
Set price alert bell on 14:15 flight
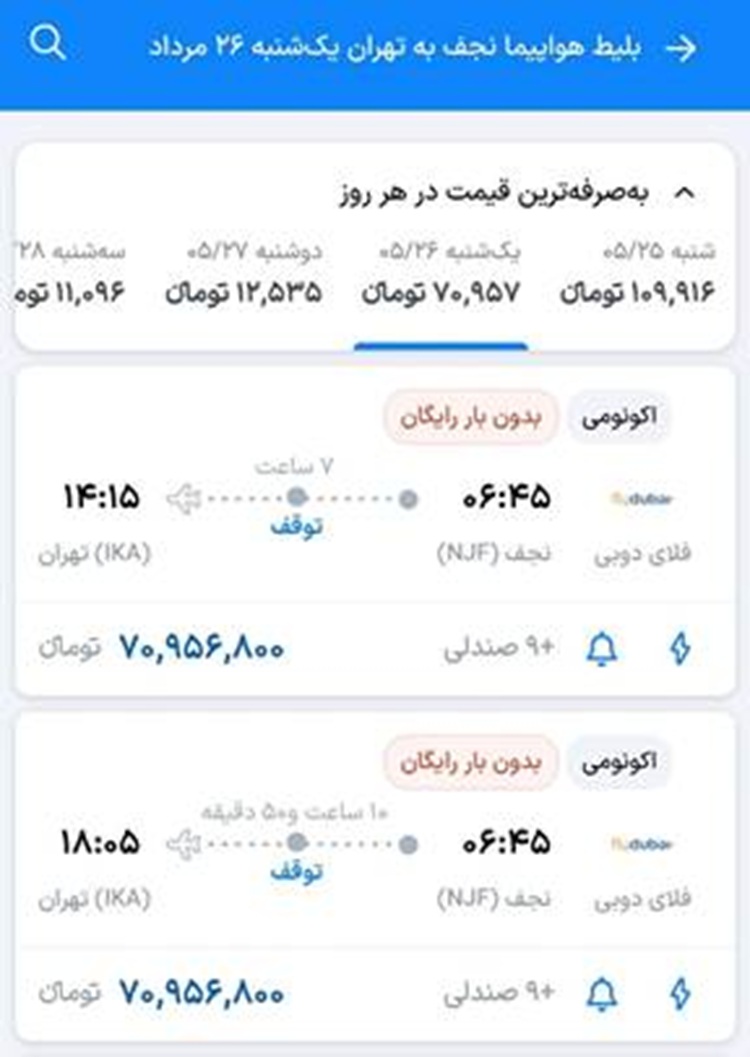point(602,650)
